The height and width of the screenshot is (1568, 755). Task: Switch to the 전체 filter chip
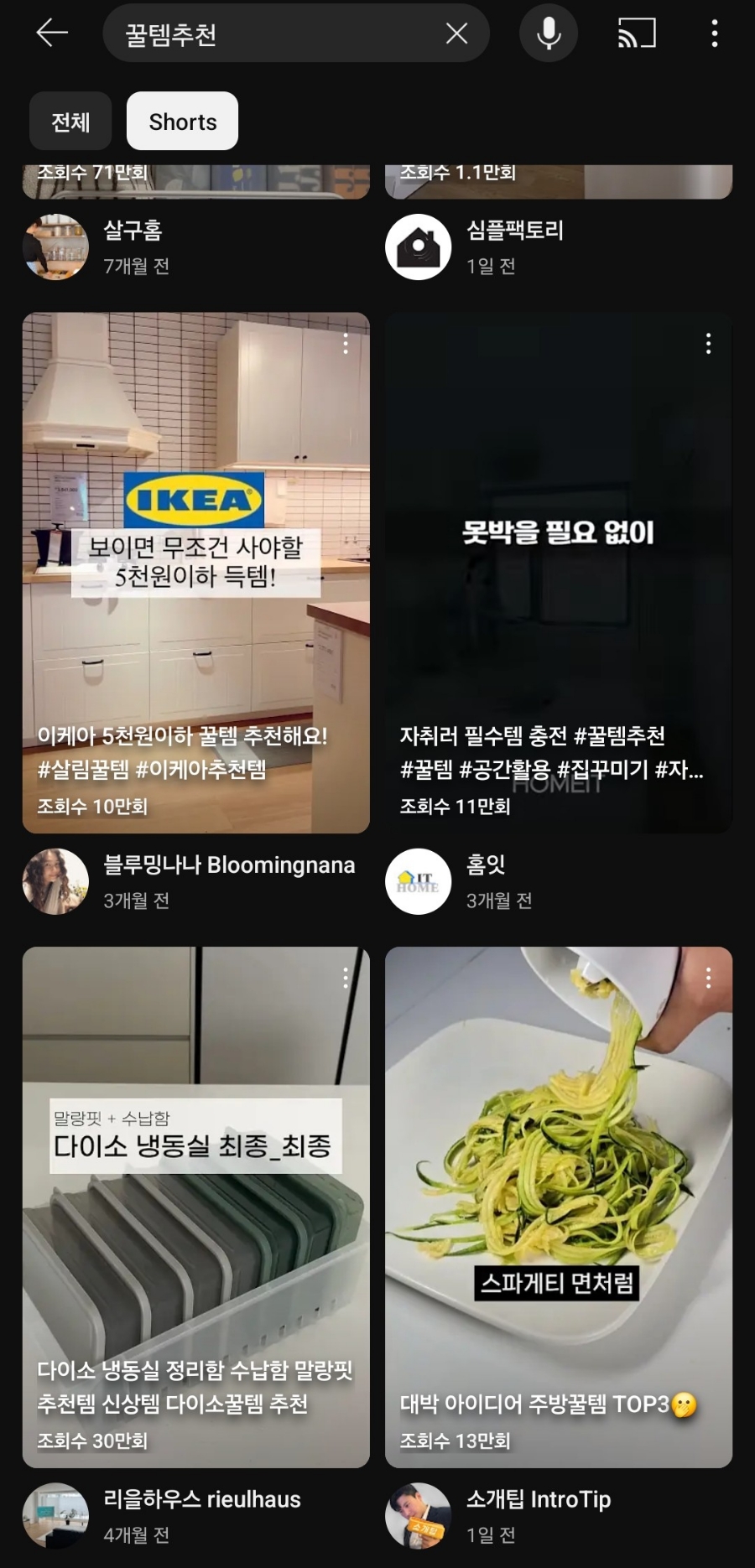(70, 122)
